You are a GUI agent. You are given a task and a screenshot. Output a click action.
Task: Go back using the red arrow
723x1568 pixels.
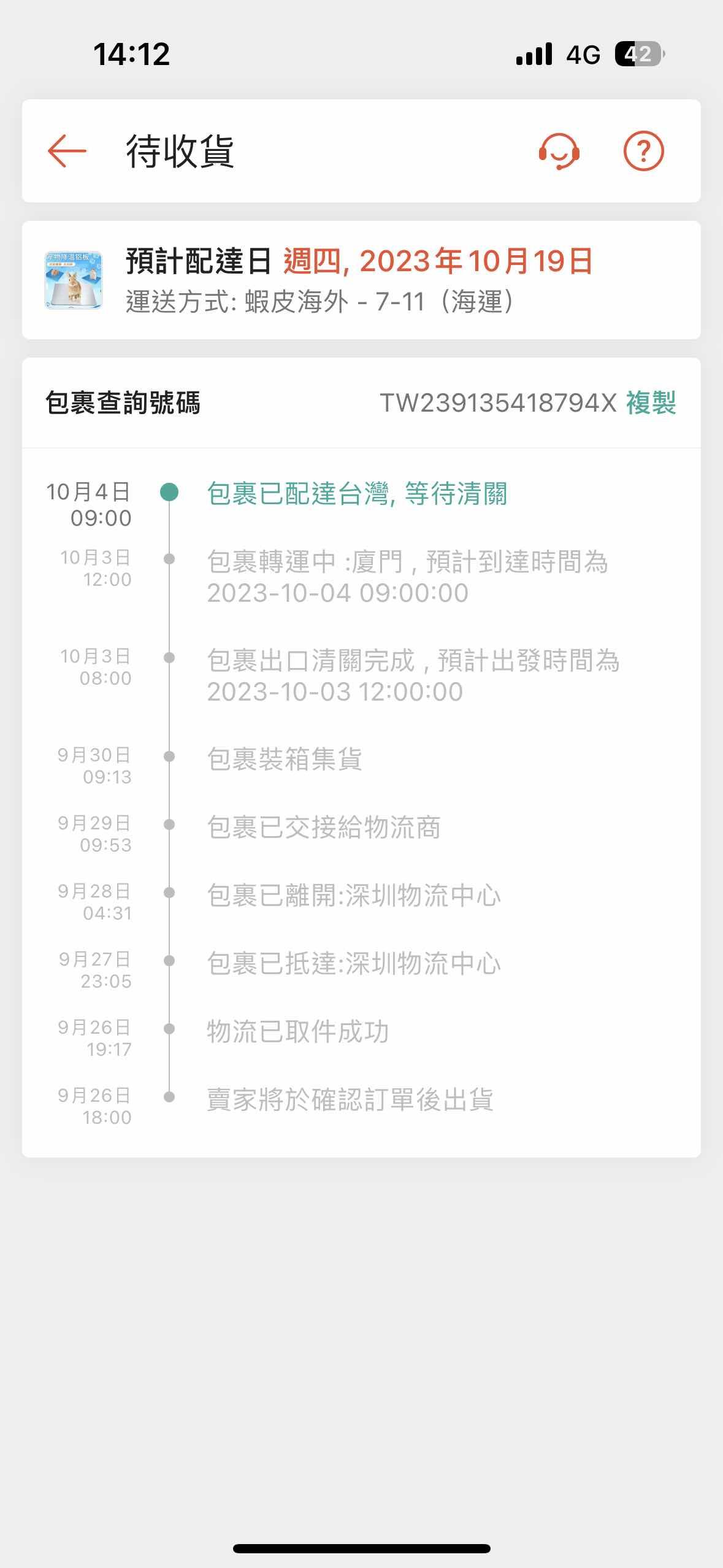67,151
